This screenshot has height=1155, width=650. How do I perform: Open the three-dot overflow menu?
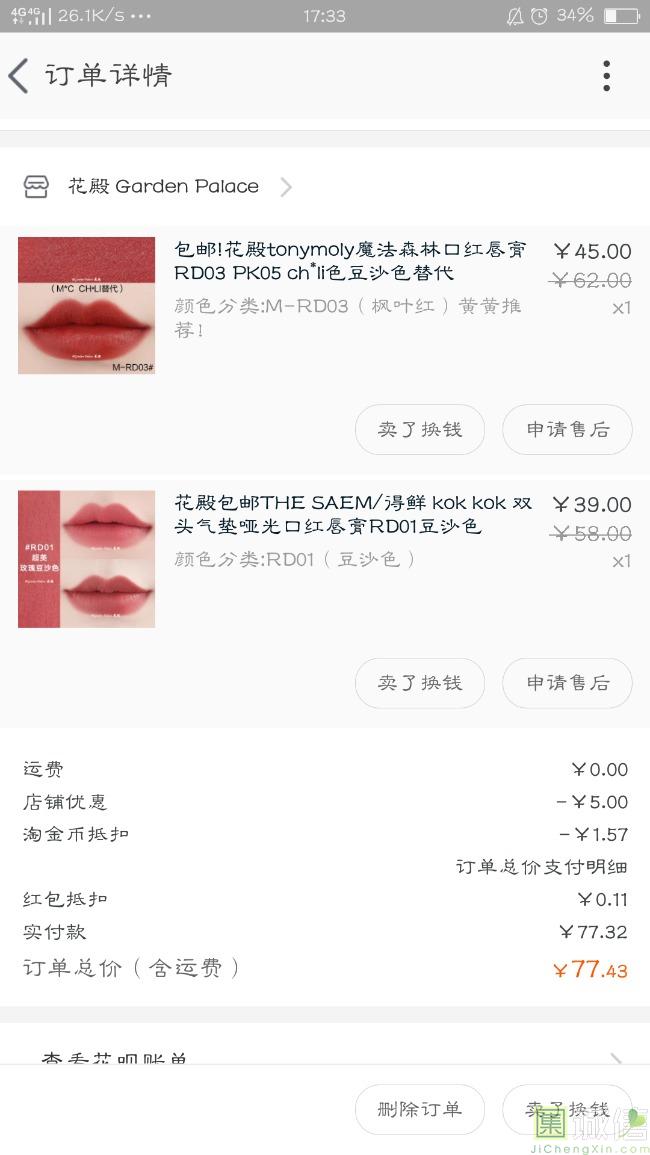click(x=606, y=76)
